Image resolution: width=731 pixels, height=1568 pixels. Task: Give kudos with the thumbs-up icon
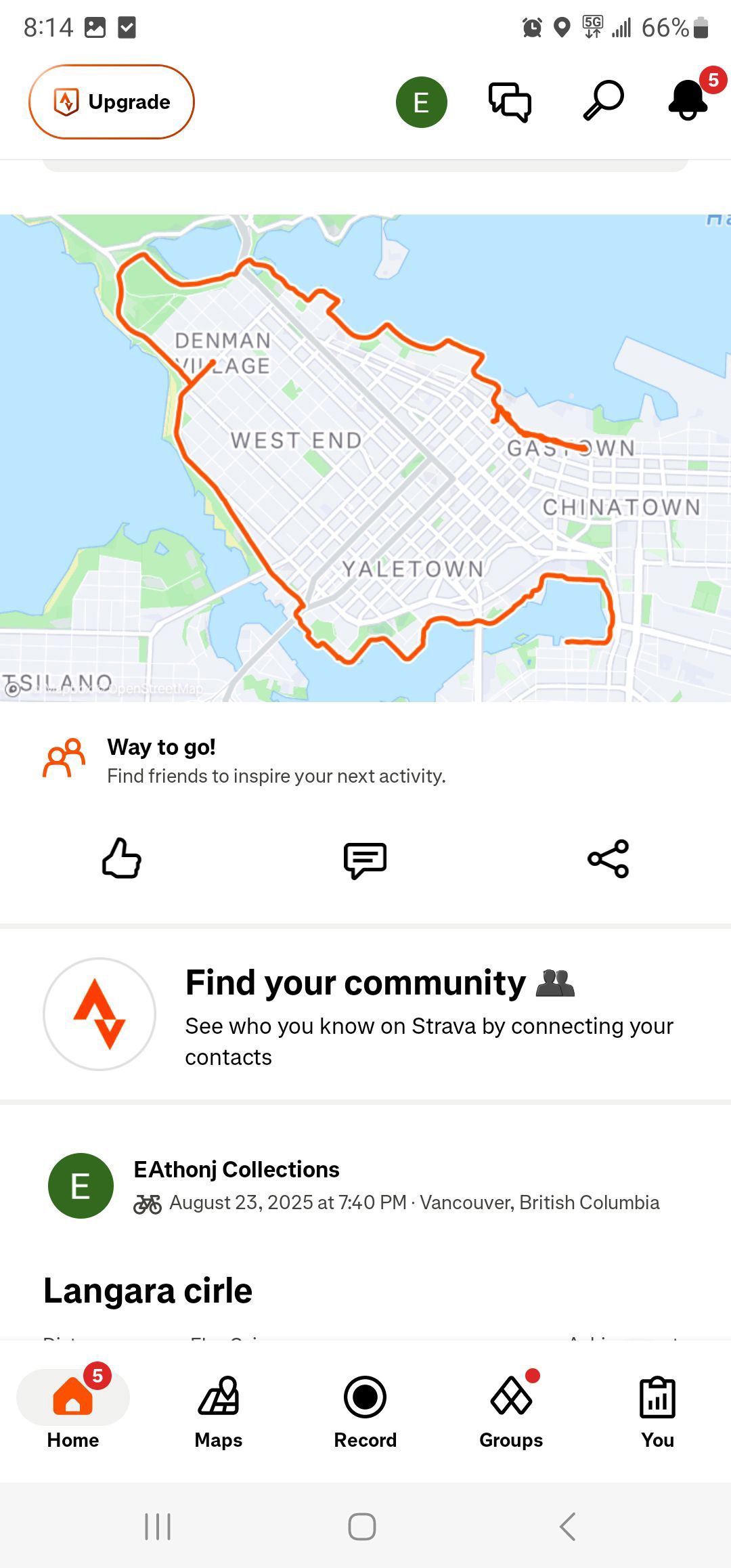[x=122, y=859]
